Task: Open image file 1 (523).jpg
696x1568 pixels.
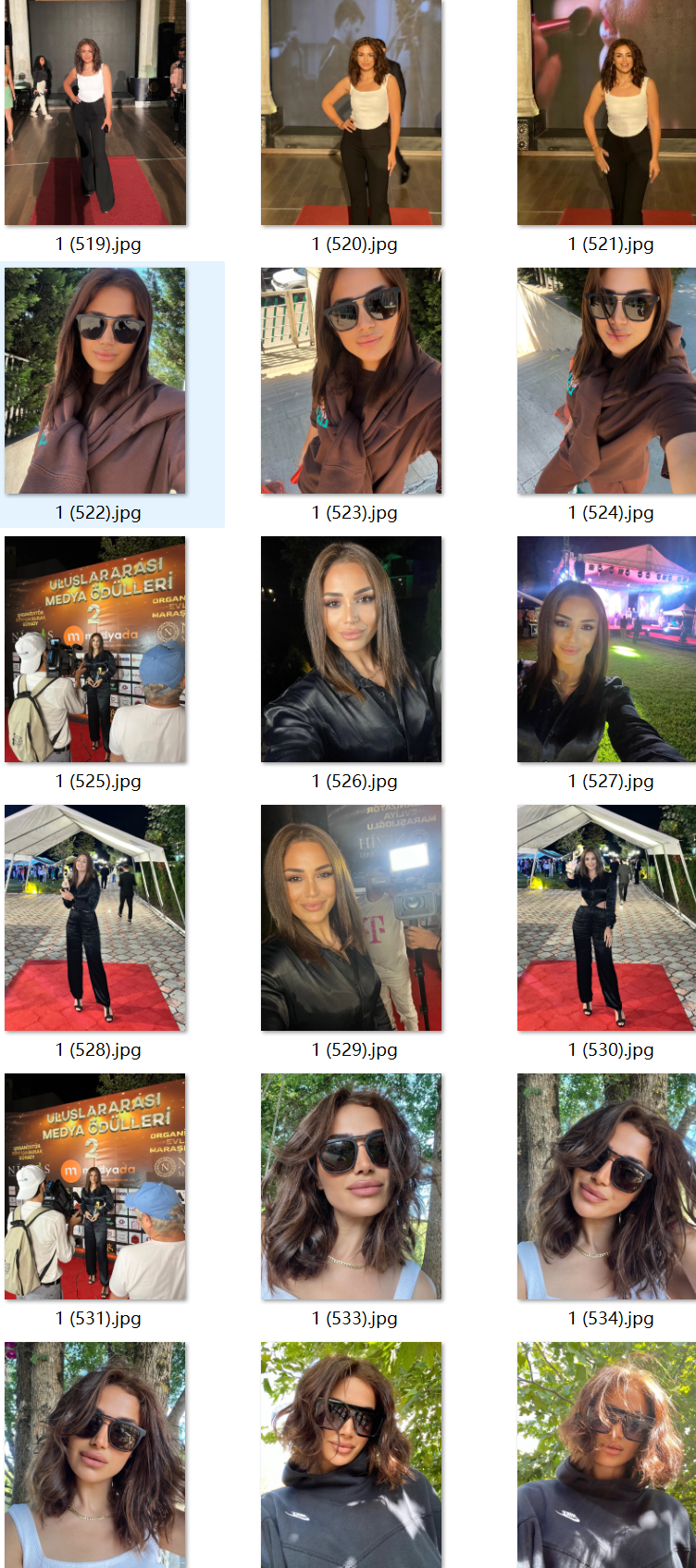Action: pos(352,381)
